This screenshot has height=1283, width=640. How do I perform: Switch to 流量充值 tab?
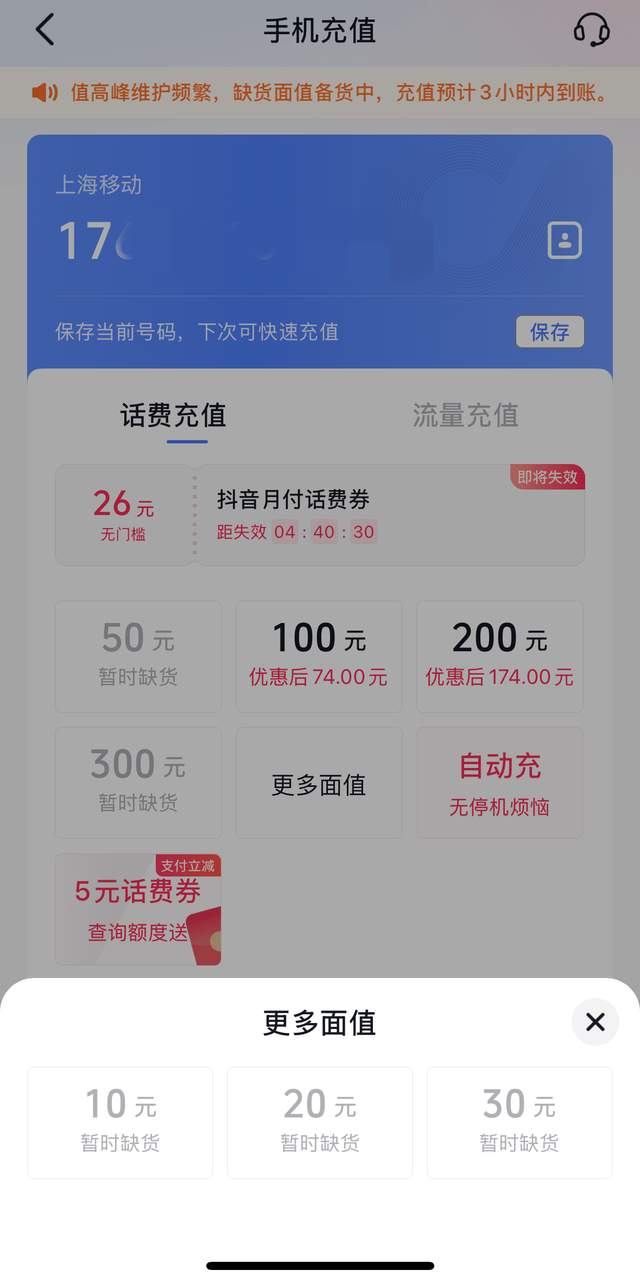point(465,415)
